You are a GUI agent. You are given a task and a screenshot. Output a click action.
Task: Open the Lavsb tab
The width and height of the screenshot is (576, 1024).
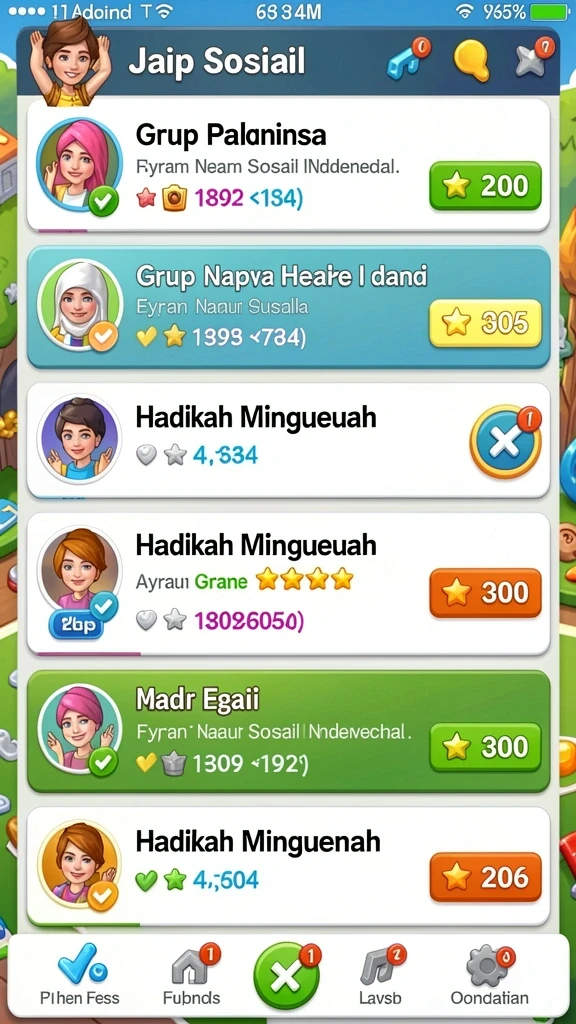382,976
